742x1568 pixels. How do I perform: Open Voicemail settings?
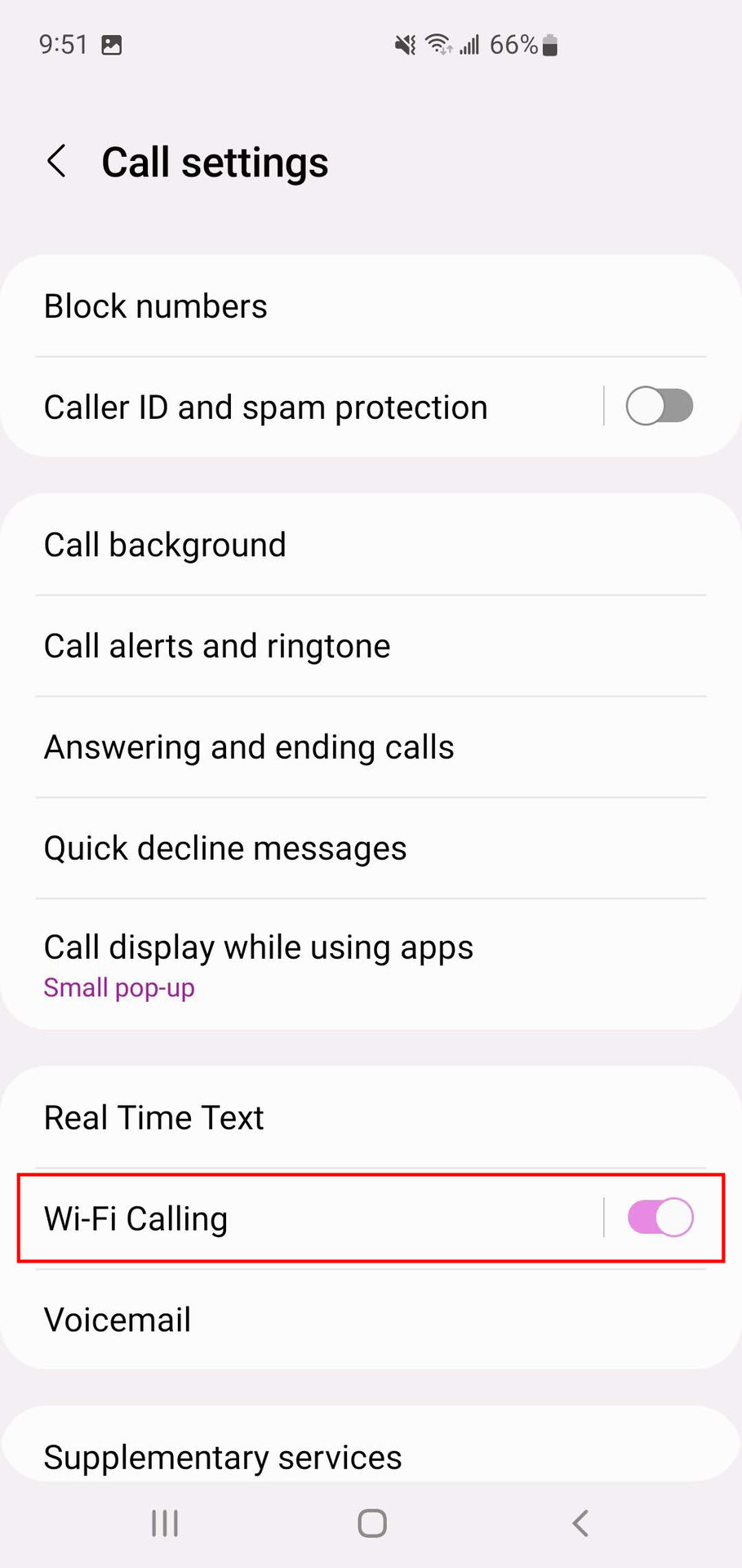coord(371,1320)
